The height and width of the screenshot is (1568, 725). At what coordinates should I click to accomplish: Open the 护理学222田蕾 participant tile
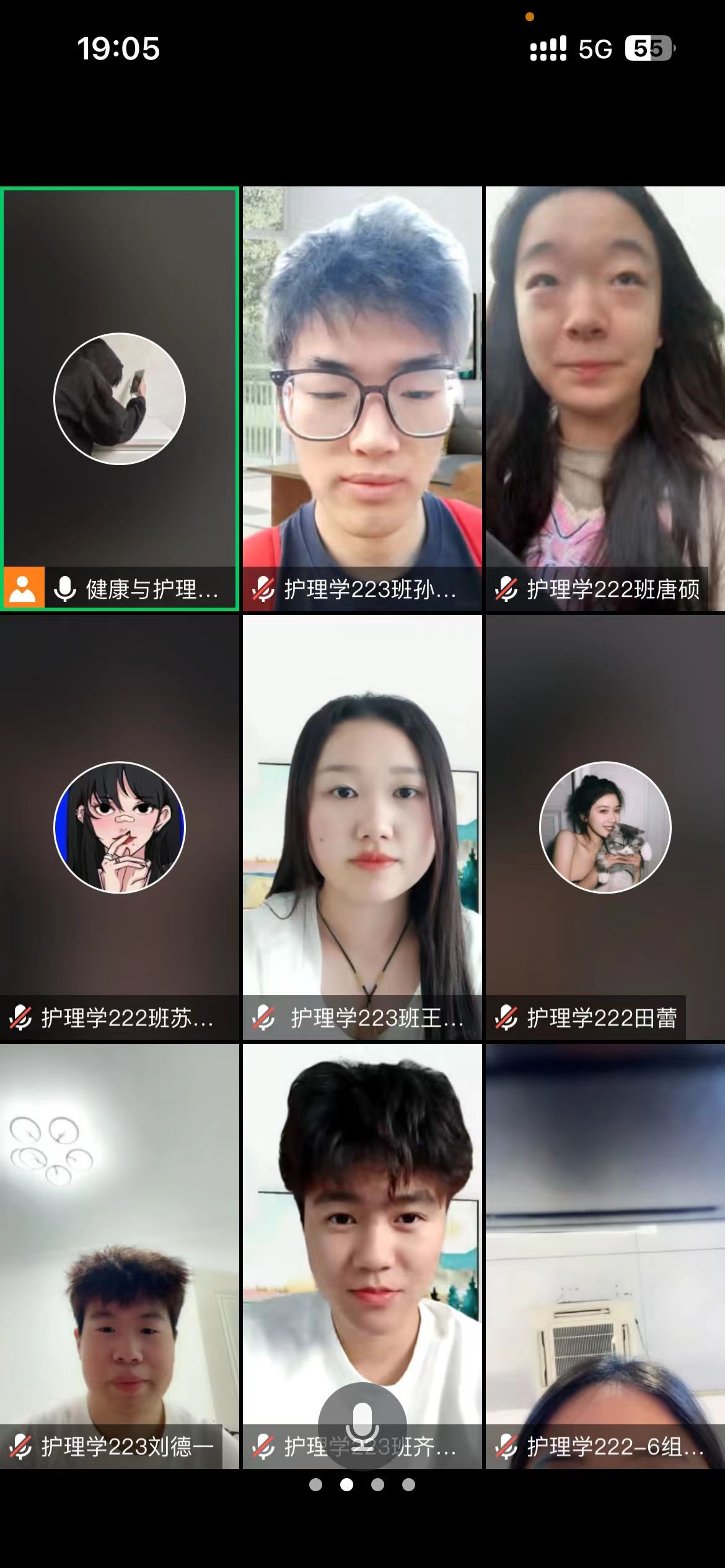[605, 827]
